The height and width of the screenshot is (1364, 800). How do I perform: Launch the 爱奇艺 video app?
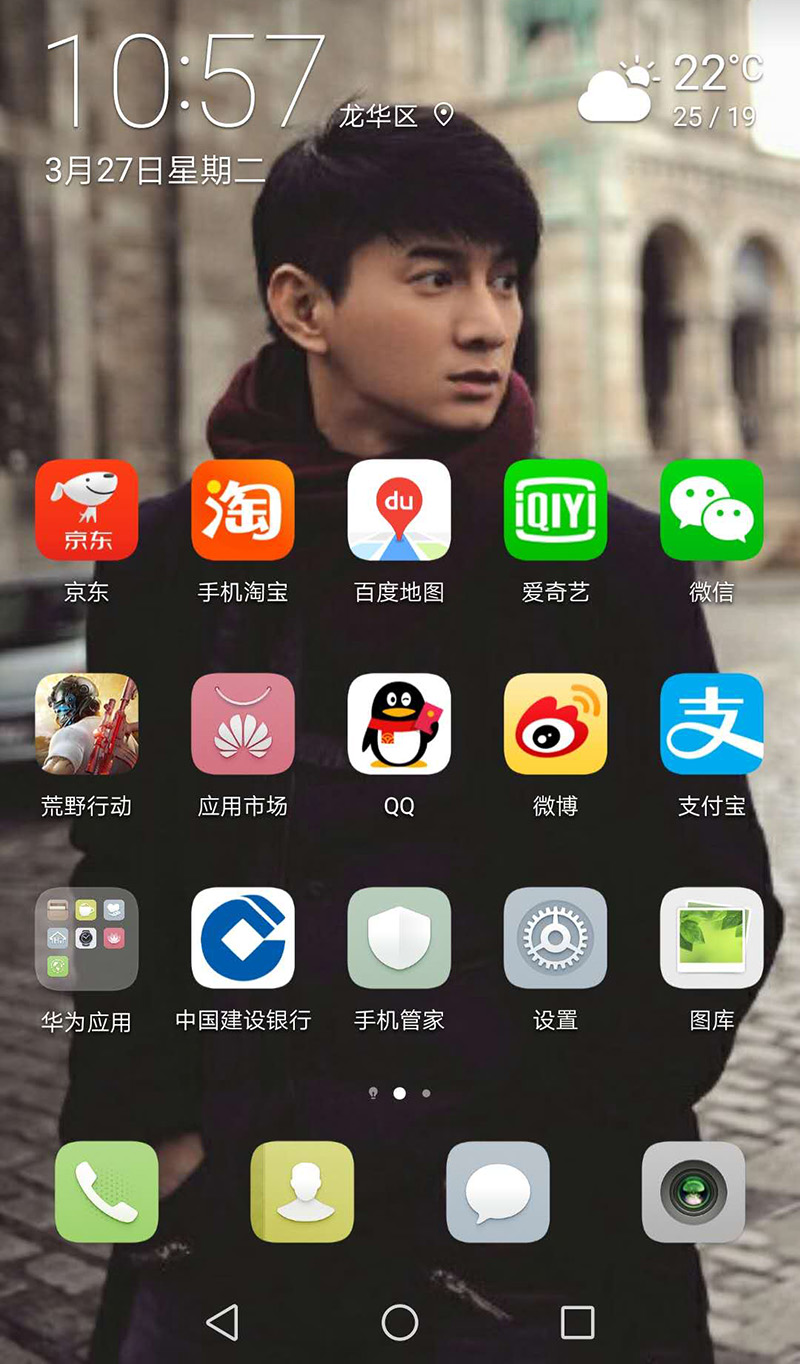555,510
